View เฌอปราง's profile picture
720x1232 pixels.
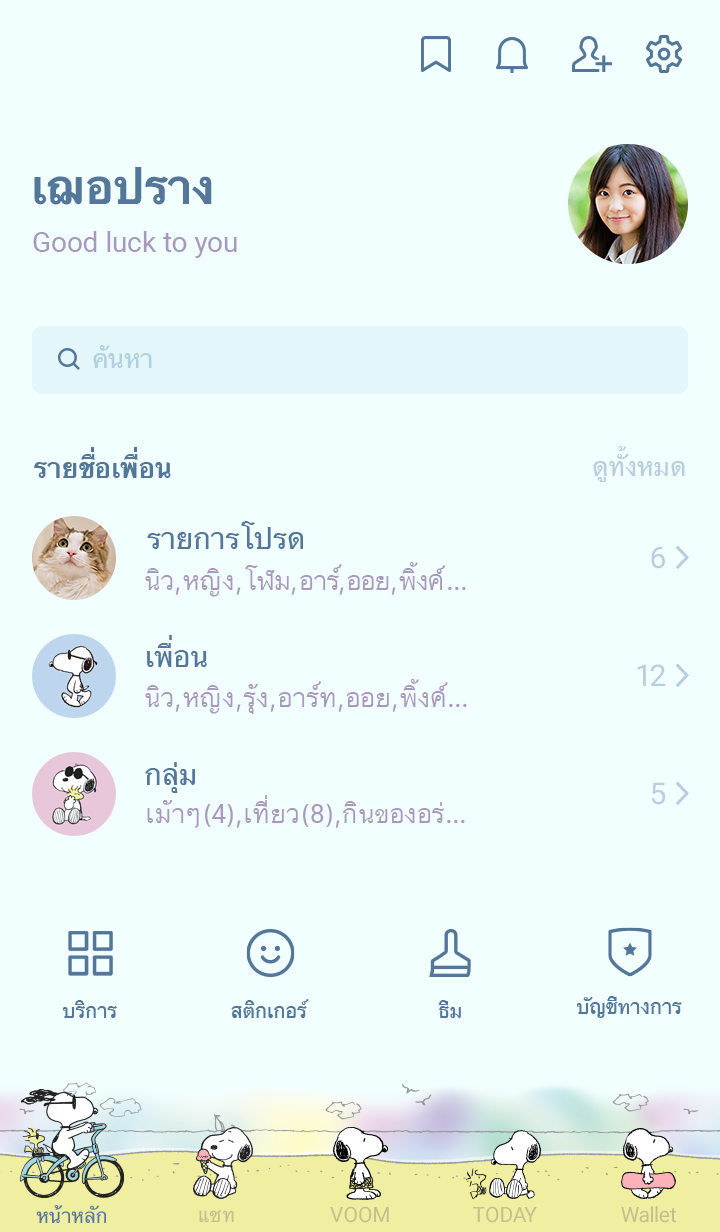tap(628, 204)
